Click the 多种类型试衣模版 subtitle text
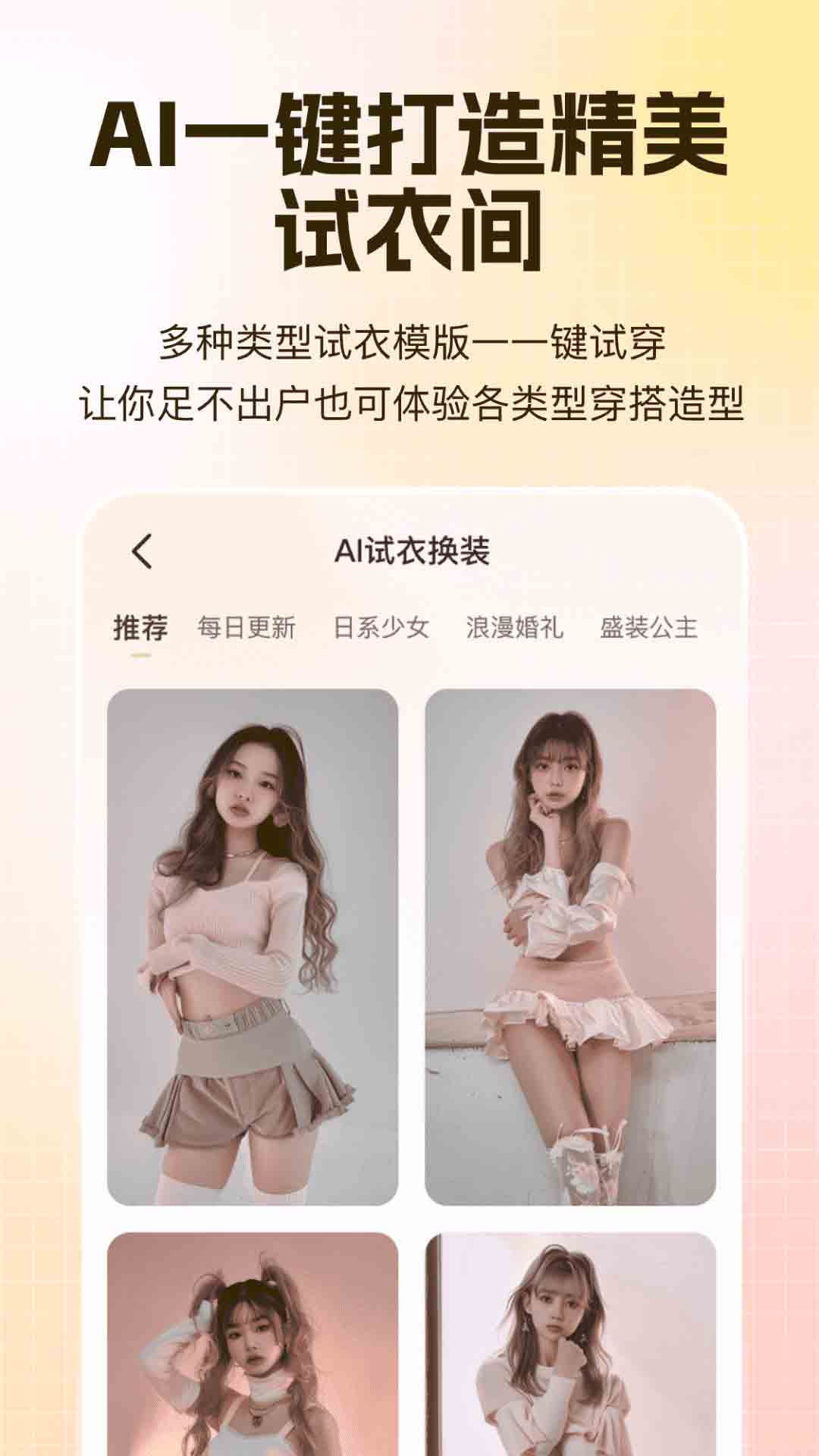The width and height of the screenshot is (819, 1456). [409, 341]
